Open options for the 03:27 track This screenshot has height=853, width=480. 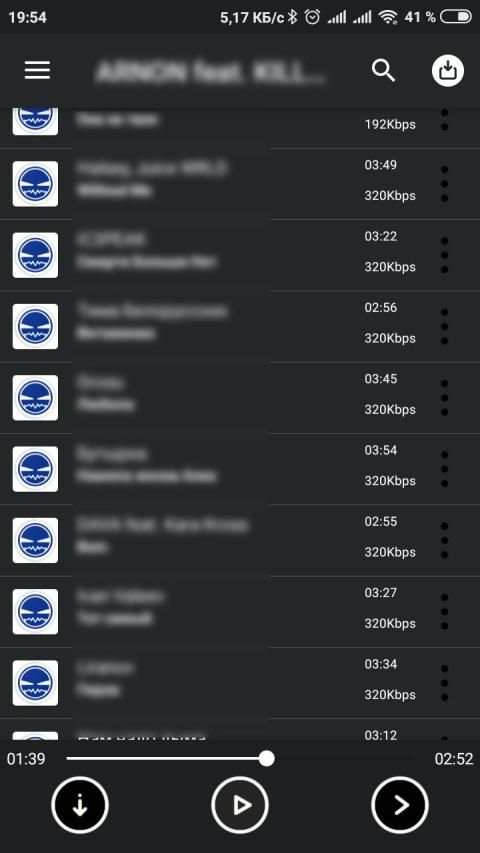pos(445,611)
